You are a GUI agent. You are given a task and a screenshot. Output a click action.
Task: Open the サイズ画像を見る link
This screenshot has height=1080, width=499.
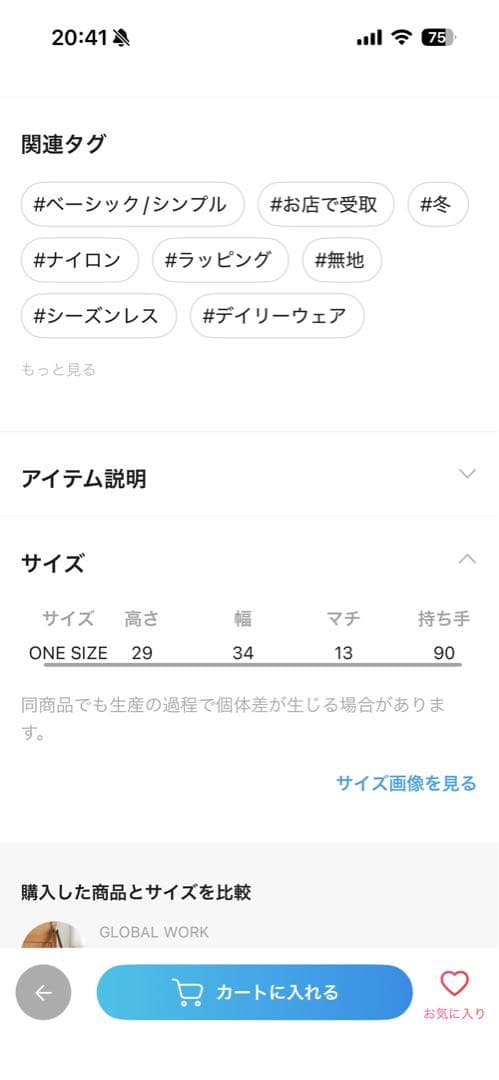click(x=406, y=783)
